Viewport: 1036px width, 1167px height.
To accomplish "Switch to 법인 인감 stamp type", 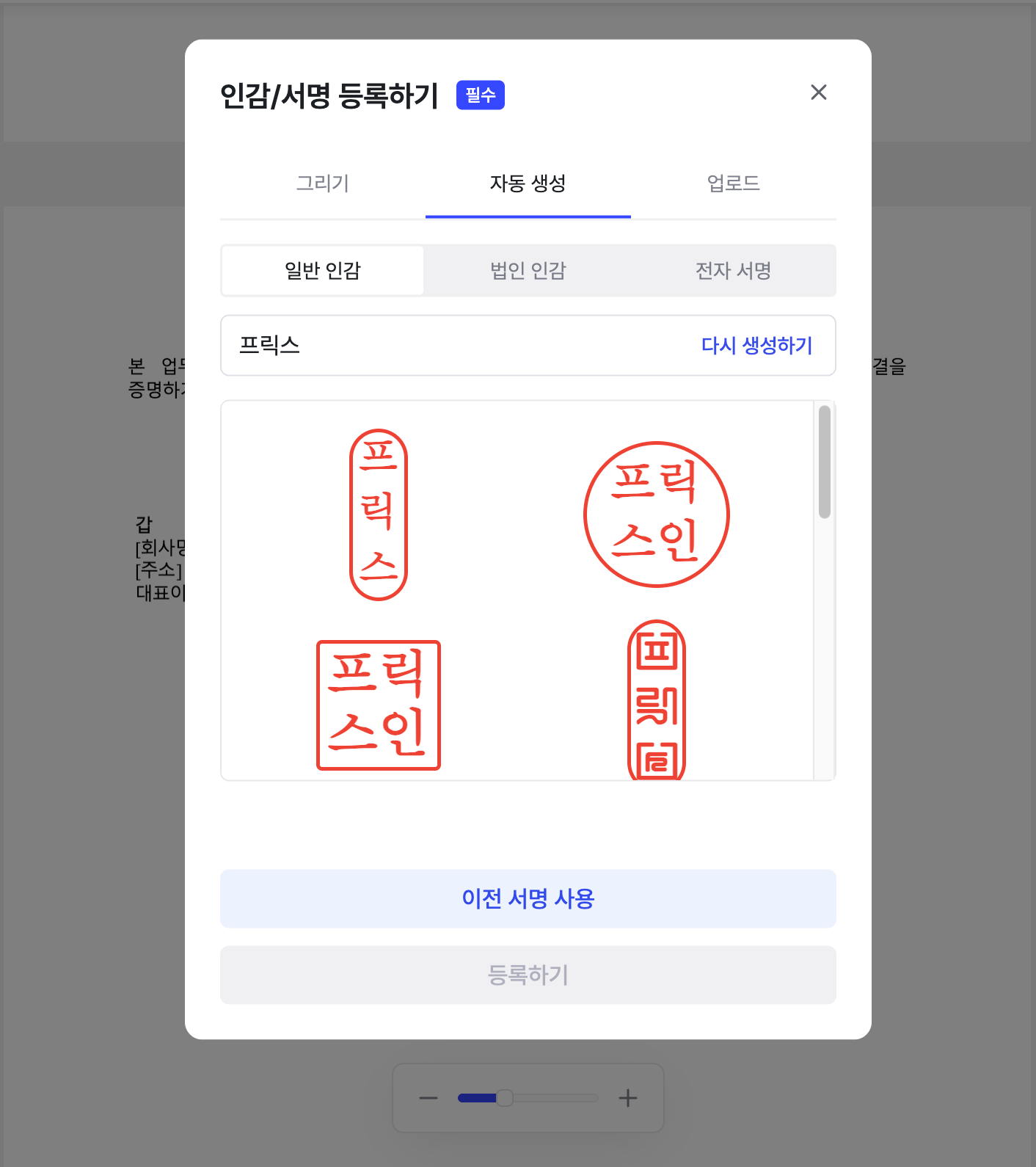I will click(528, 271).
